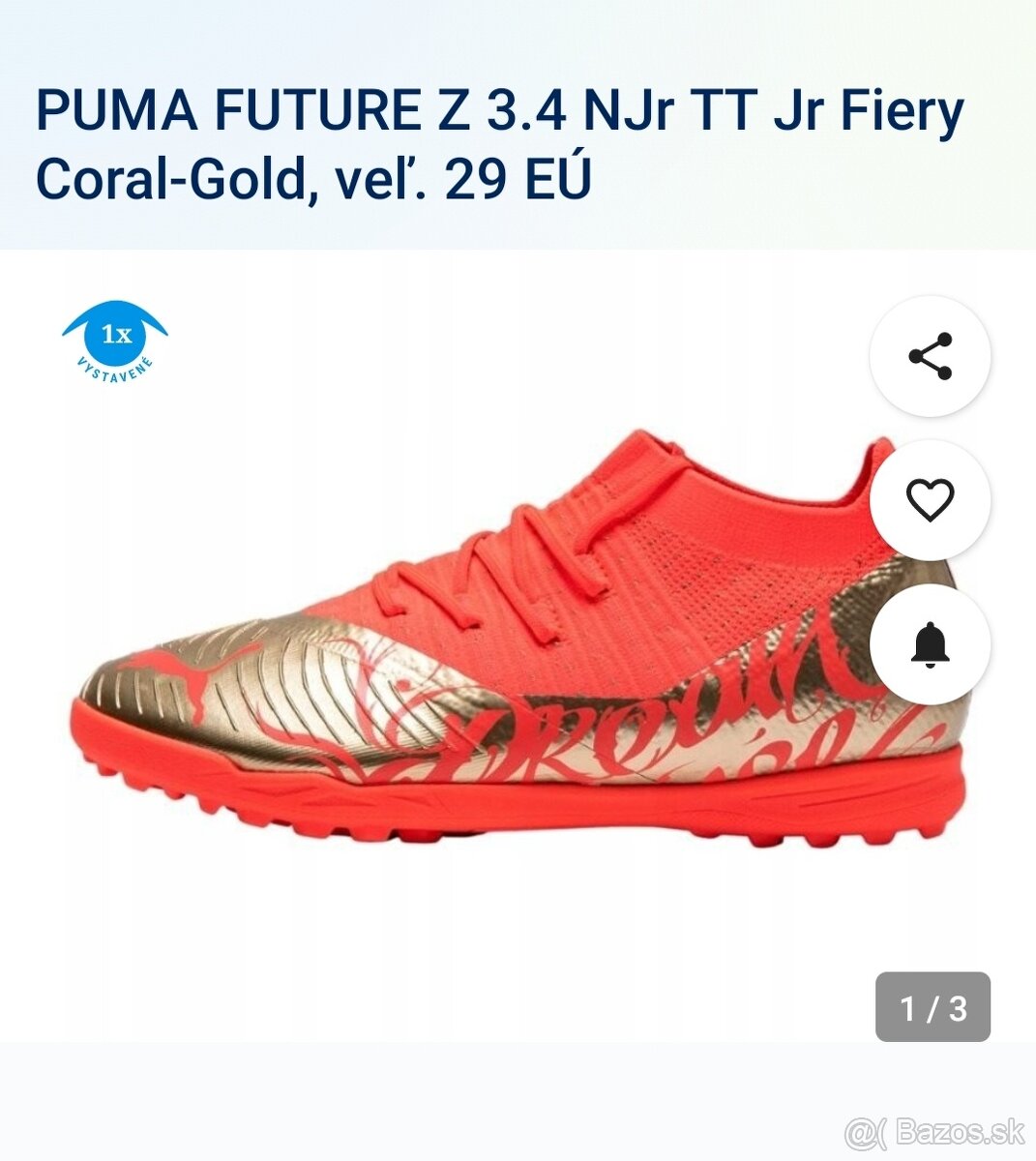Enable alerts via the bell icon
Viewport: 1036px width, 1161px height.
point(930,644)
